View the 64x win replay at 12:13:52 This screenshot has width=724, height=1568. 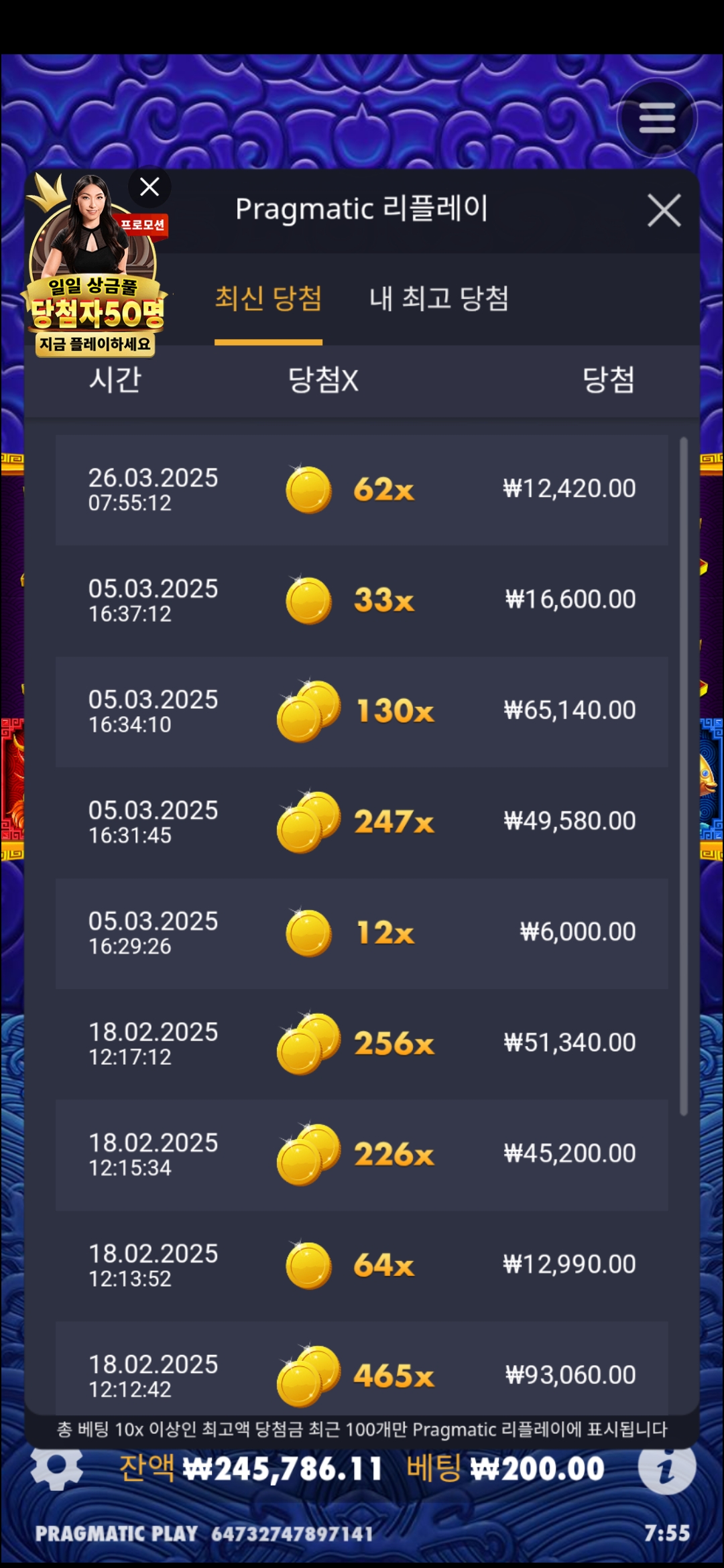[x=361, y=1265]
